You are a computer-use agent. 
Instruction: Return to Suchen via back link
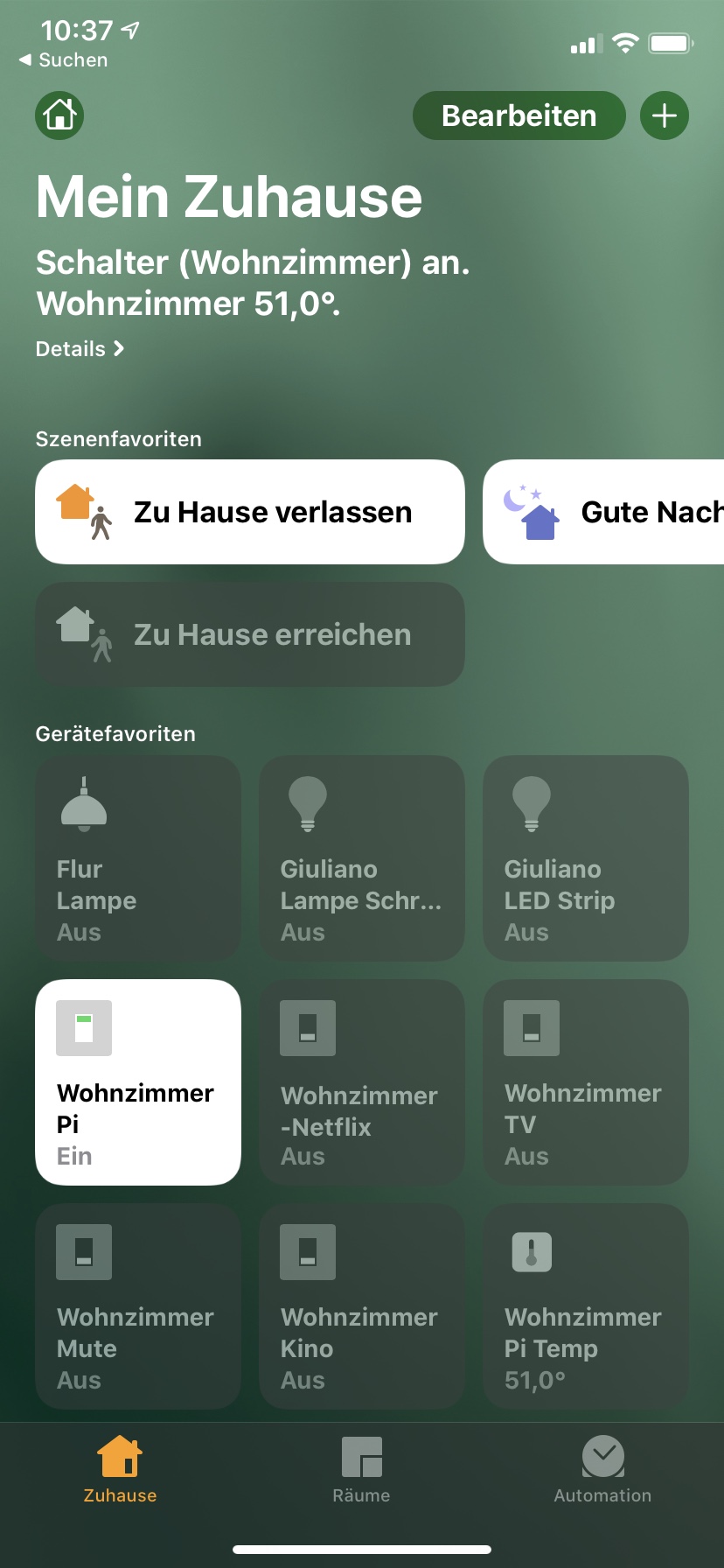(64, 60)
